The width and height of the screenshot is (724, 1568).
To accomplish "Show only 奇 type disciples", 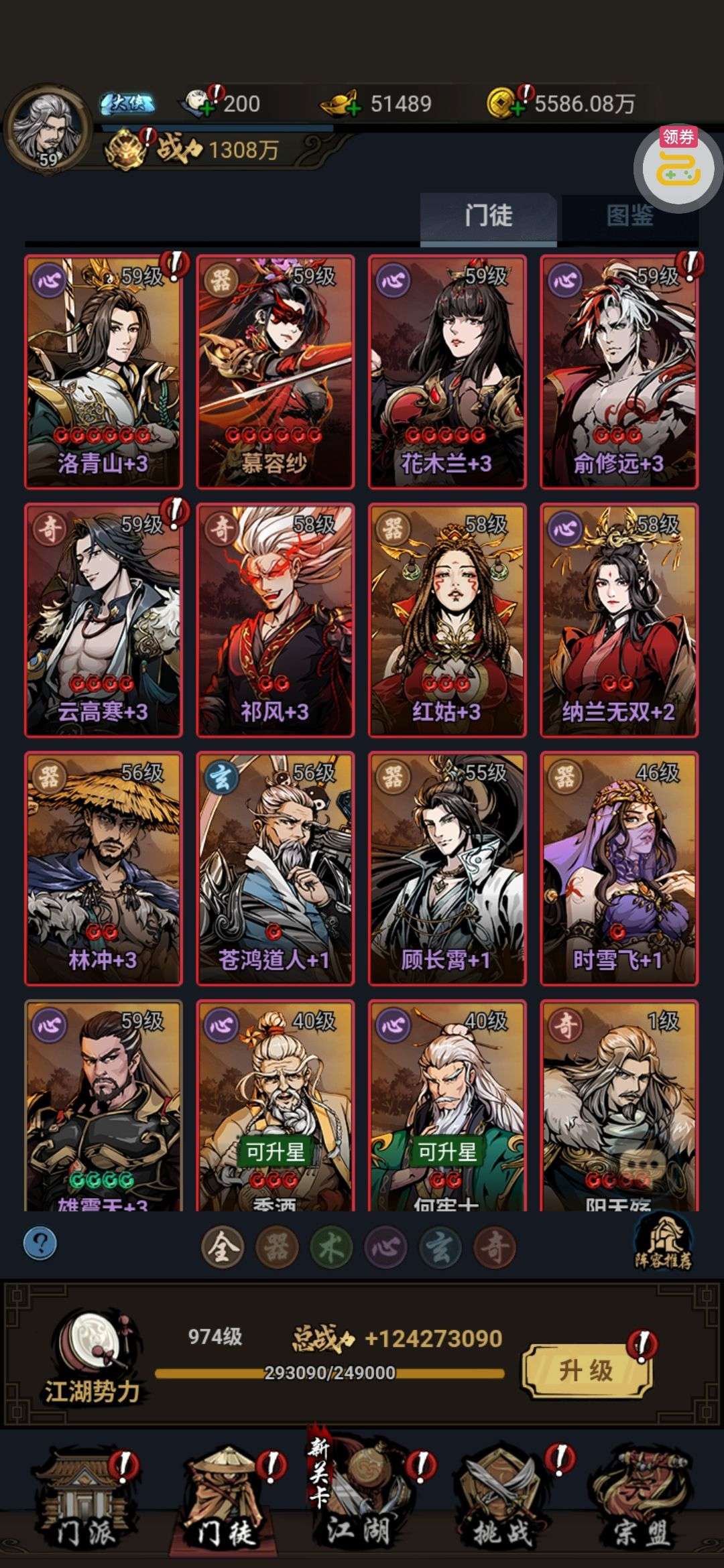I will coord(495,1248).
